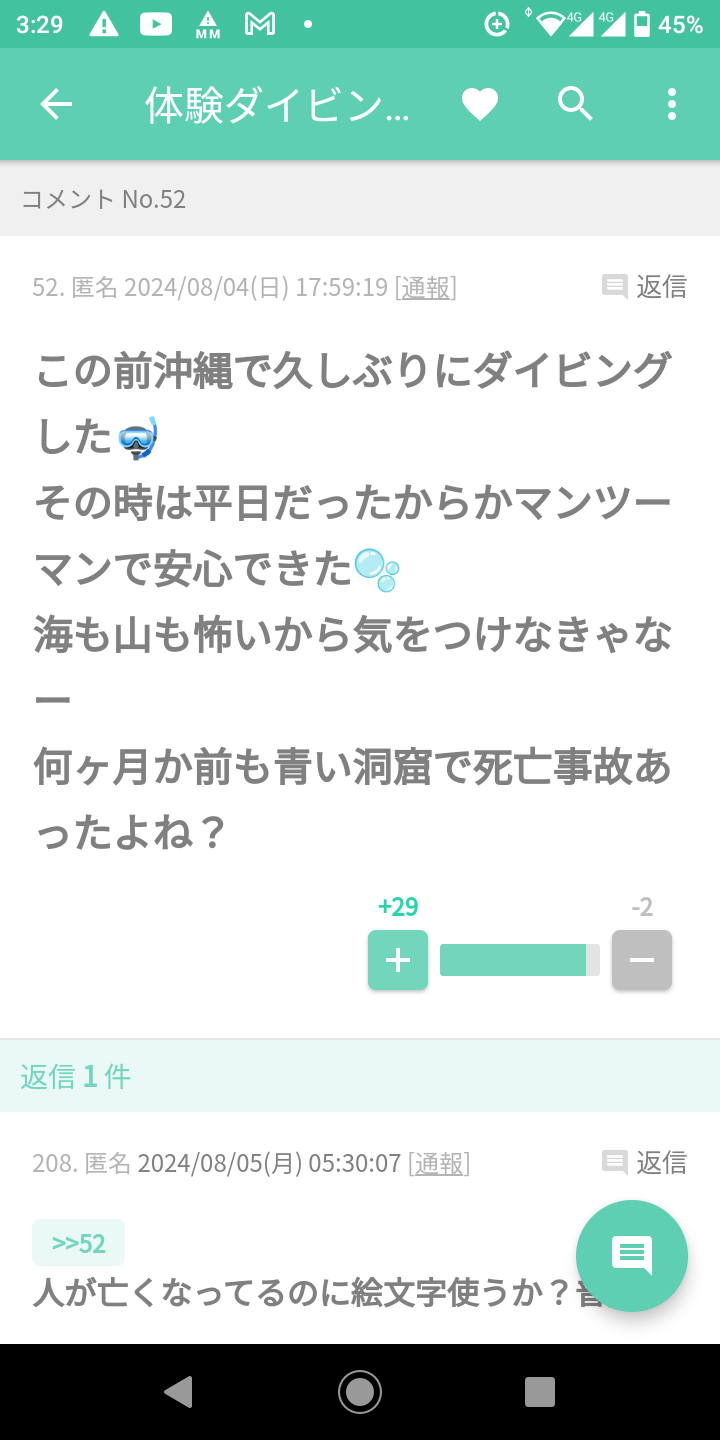The image size is (720, 1440).
Task: Report comment 208 via 通報 link
Action: (x=439, y=1163)
